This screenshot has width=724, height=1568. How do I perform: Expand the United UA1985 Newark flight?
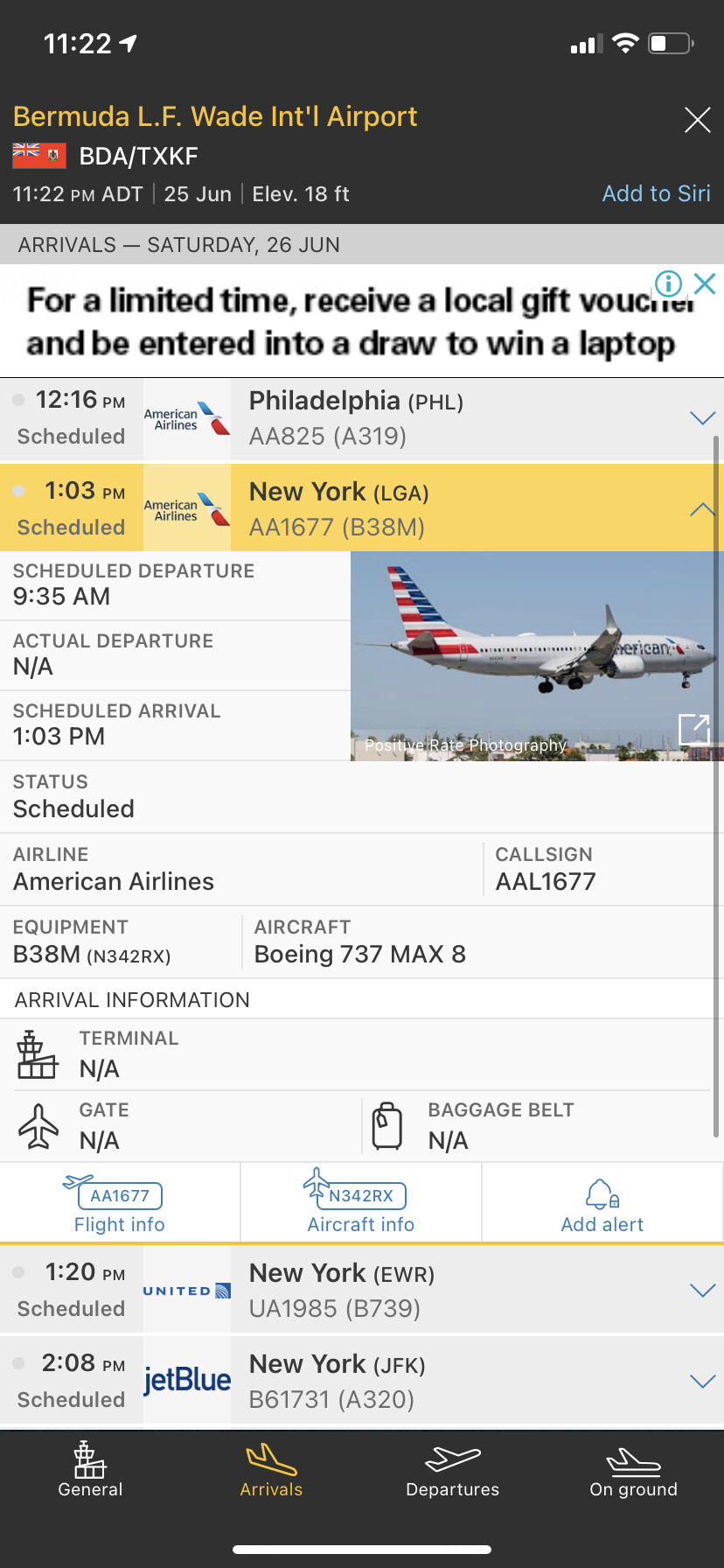[702, 1291]
